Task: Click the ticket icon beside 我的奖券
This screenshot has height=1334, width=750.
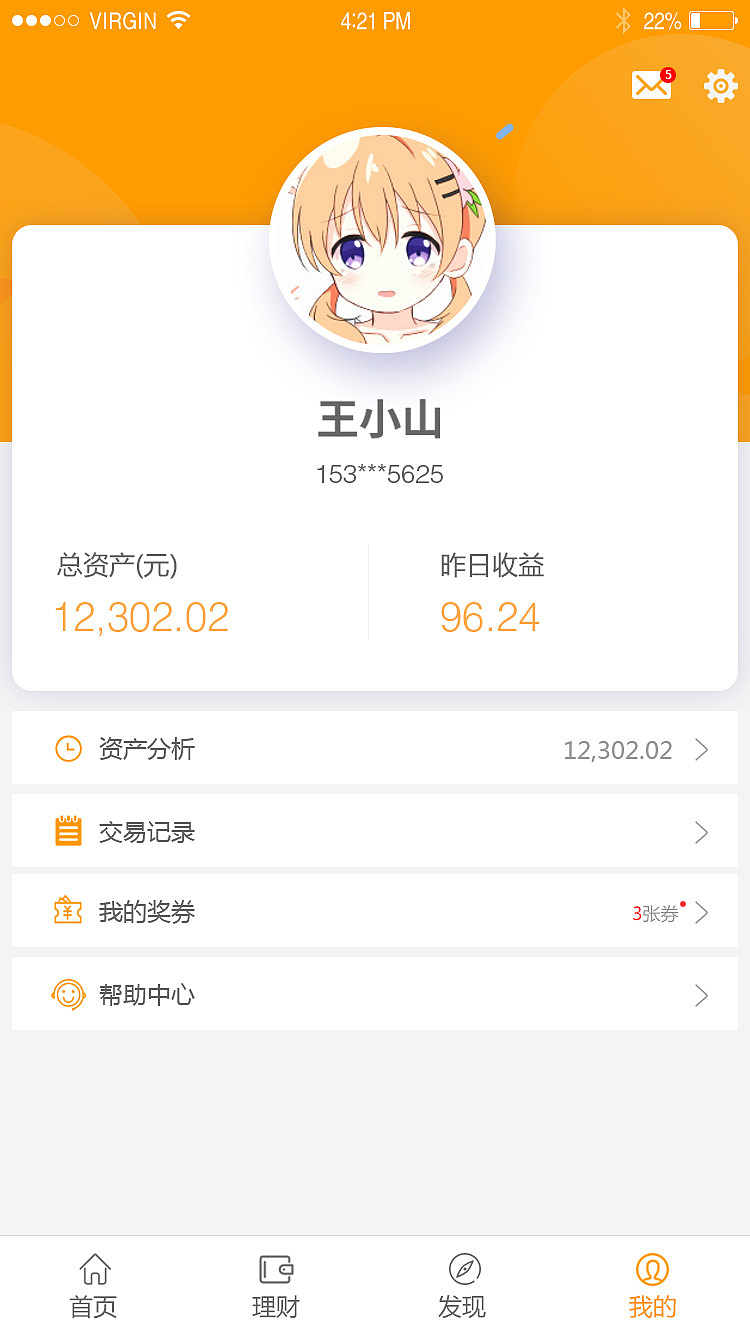Action: pyautogui.click(x=68, y=911)
